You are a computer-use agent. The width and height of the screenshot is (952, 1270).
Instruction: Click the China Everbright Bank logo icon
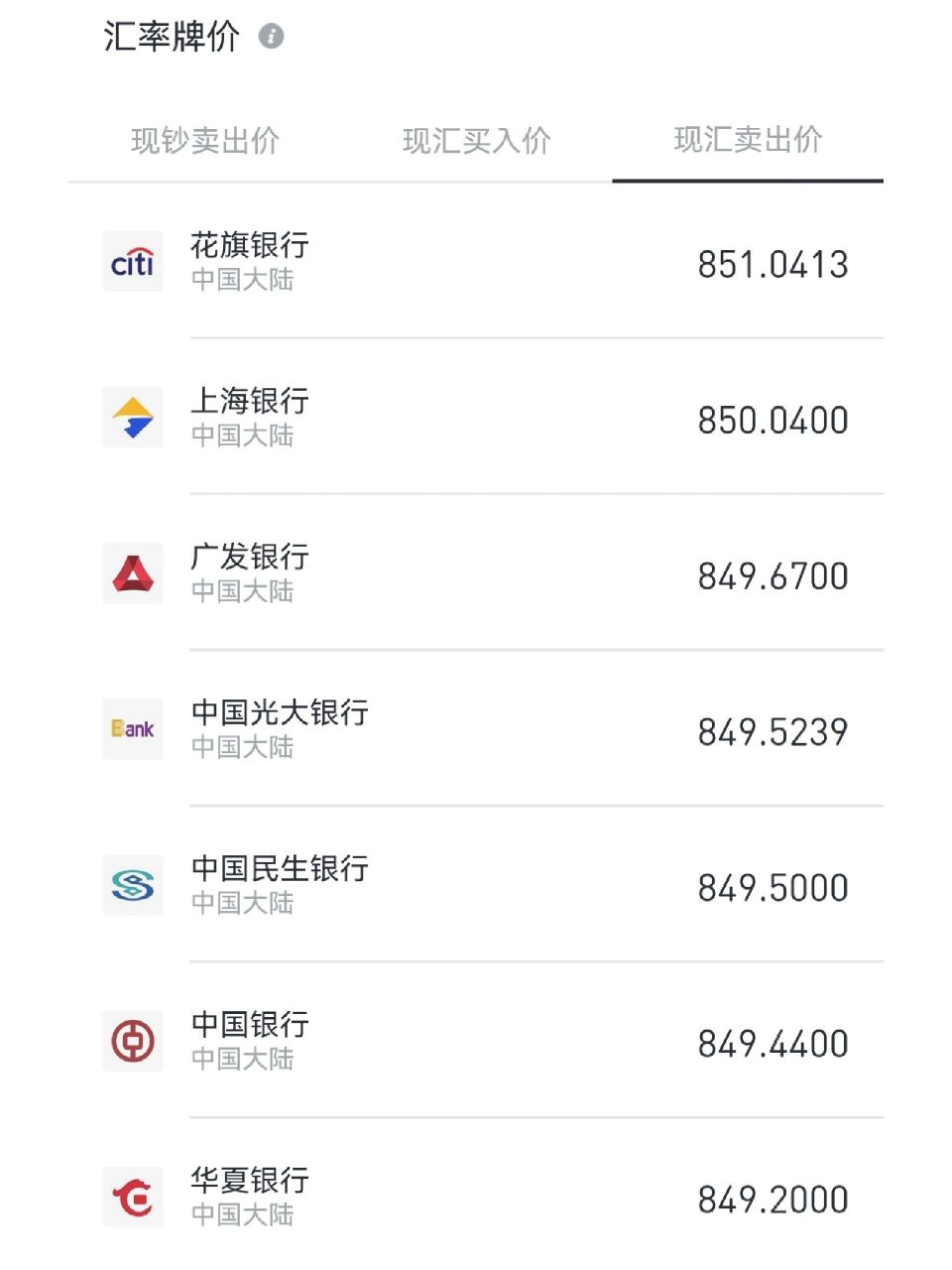pos(132,729)
